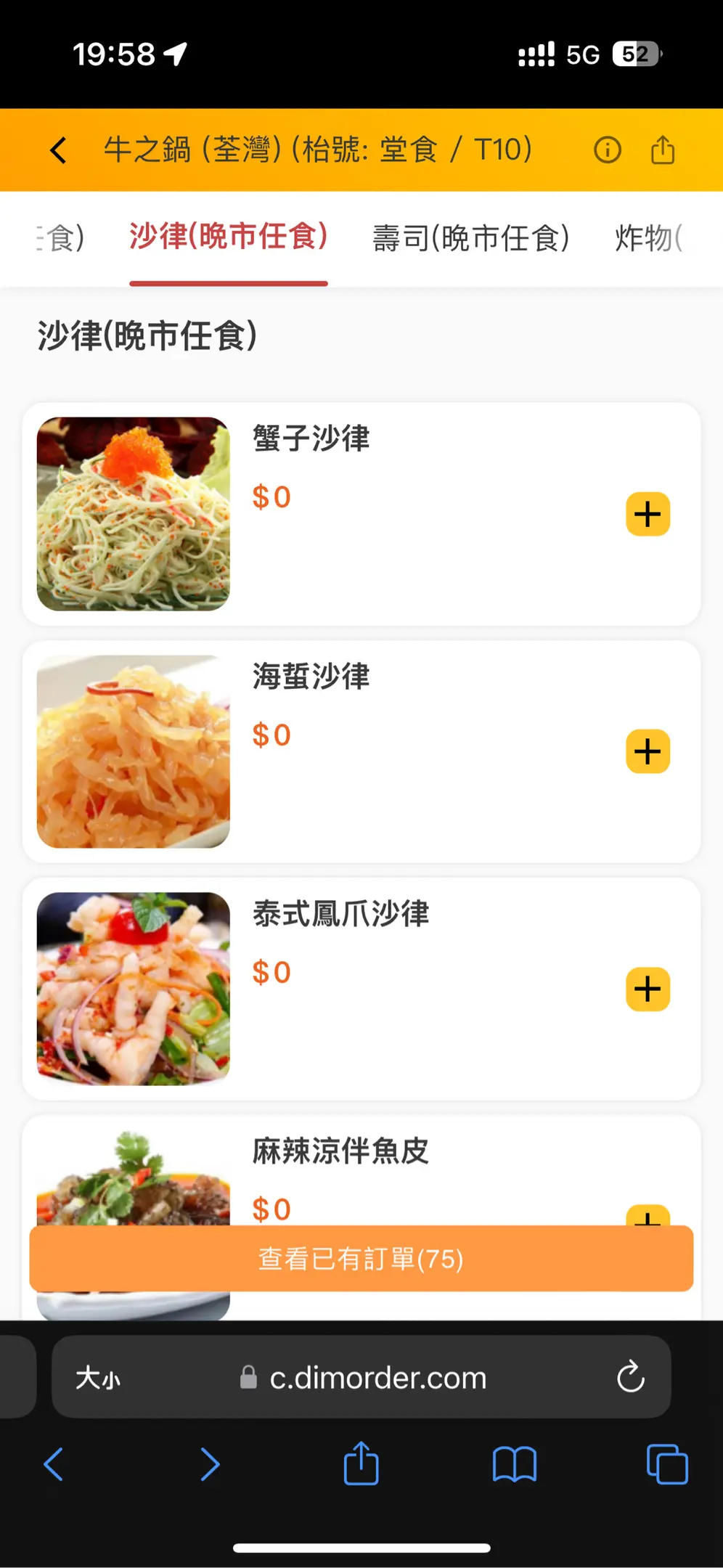
Task: Tap the c.dimorder.com address bar
Action: pyautogui.click(x=377, y=1377)
